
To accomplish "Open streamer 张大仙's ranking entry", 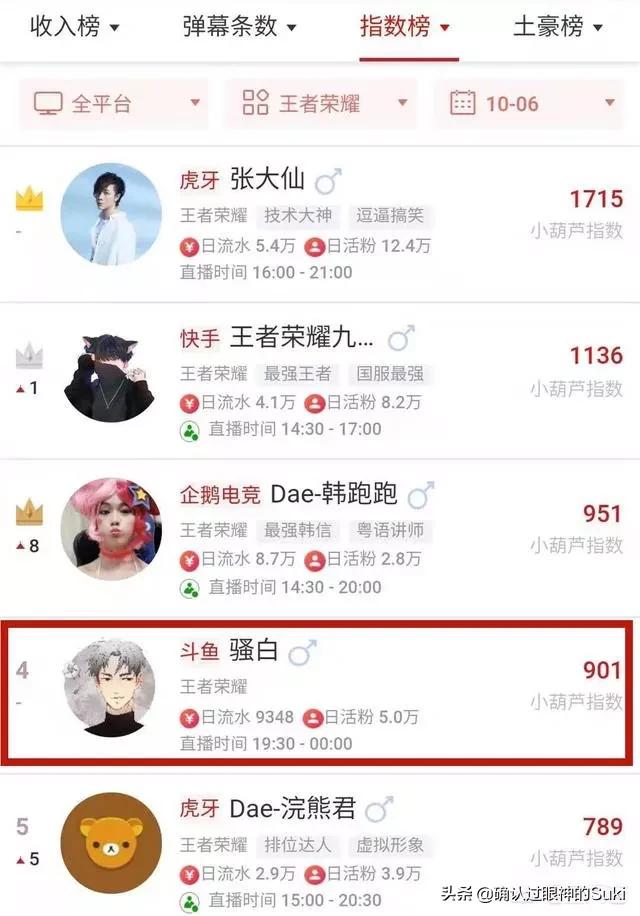I will coord(320,223).
